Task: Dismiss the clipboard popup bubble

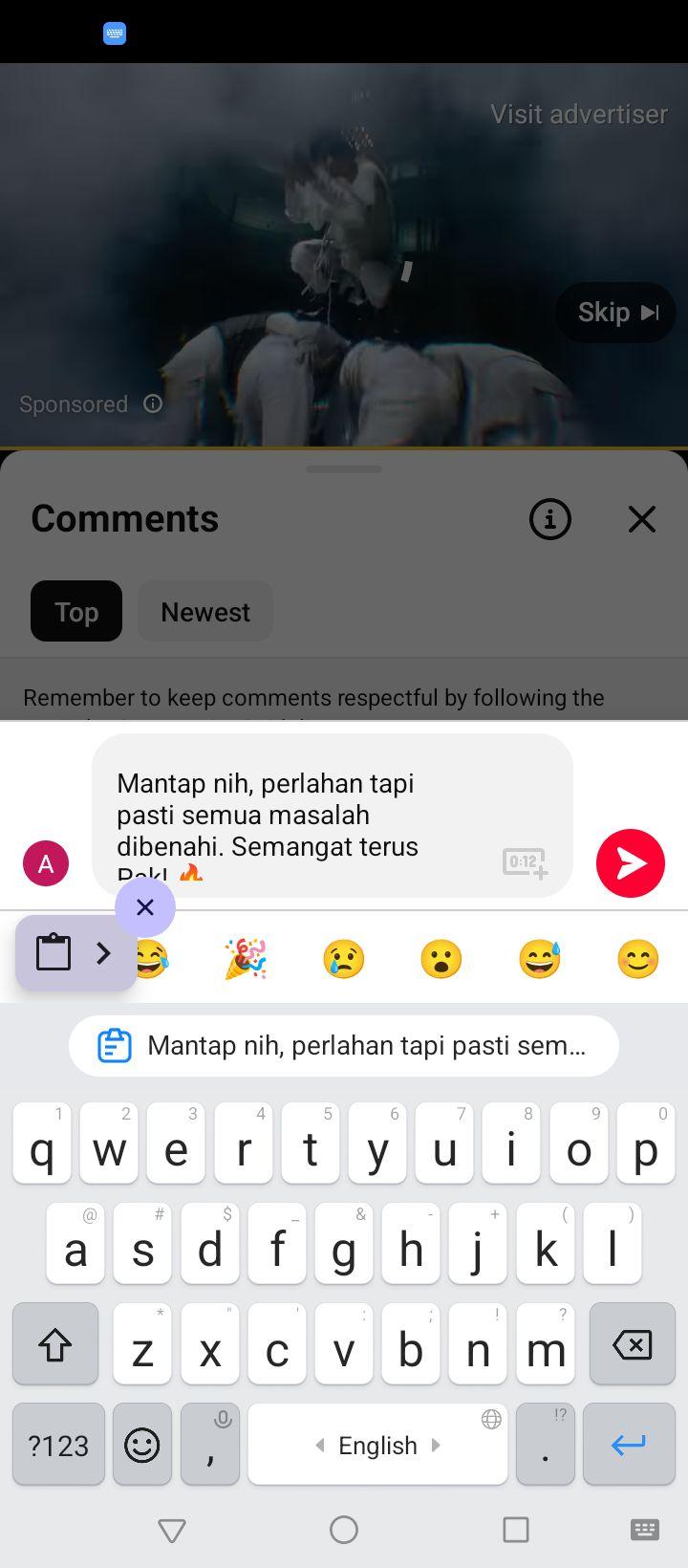Action: point(145,906)
